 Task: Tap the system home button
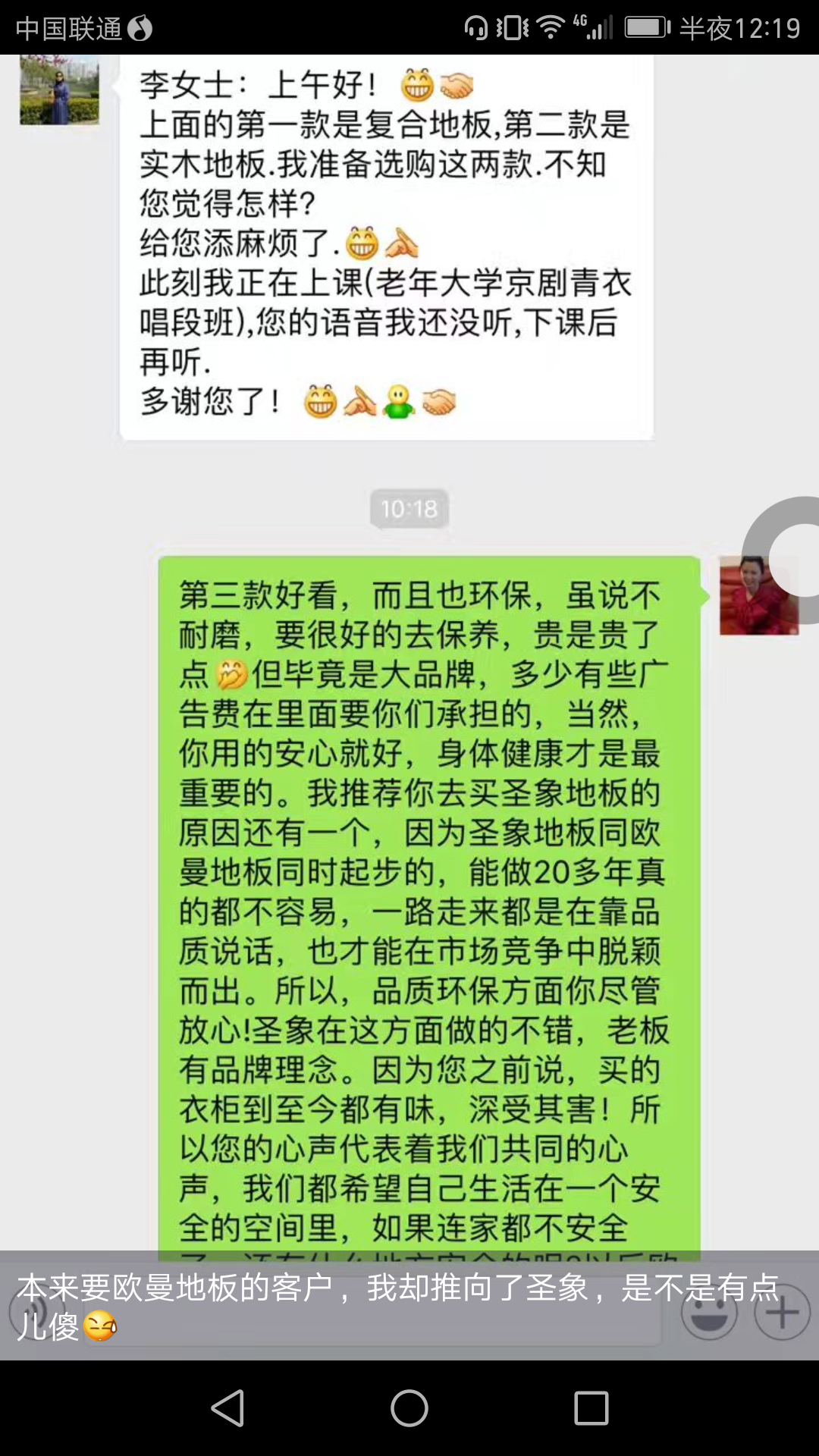(409, 1408)
